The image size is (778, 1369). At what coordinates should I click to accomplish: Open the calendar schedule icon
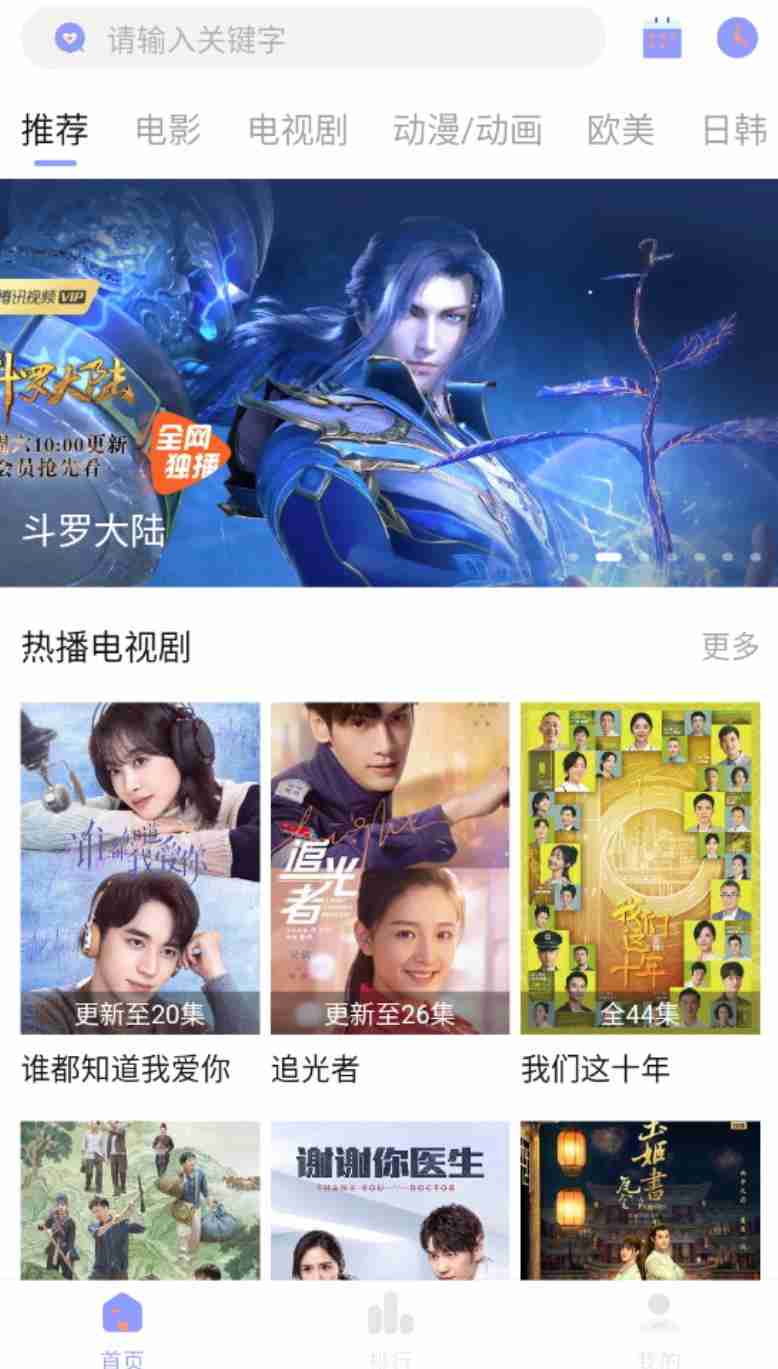661,38
